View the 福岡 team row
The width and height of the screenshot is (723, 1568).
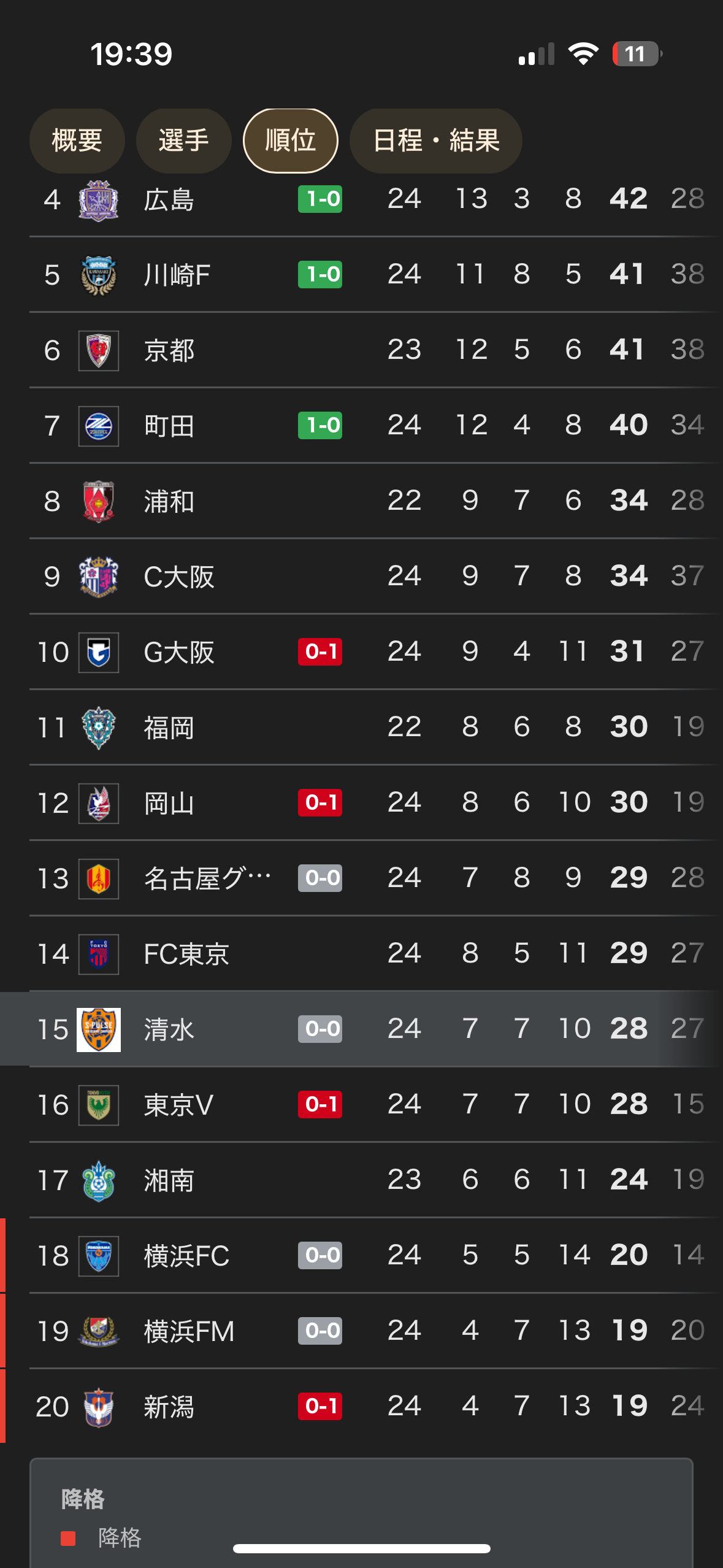[362, 727]
